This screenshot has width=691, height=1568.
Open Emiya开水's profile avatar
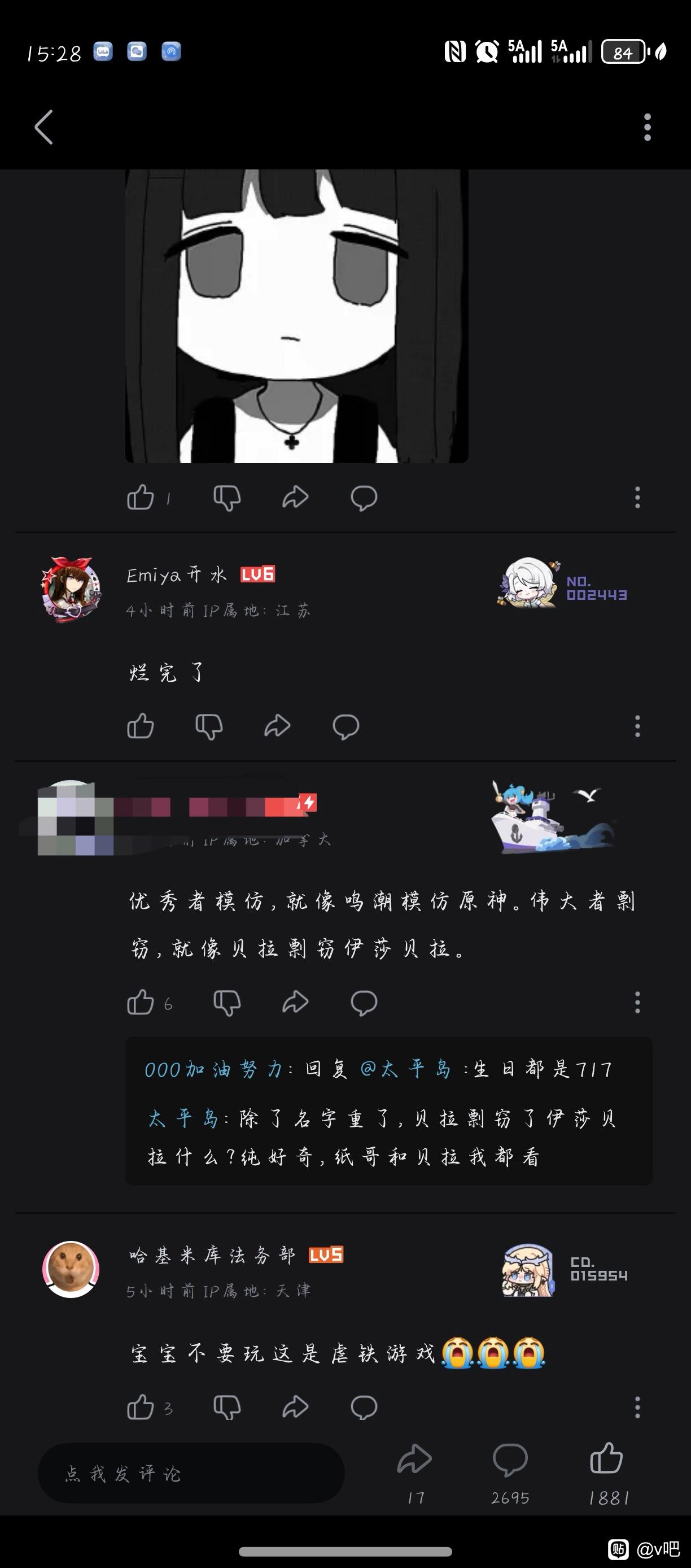pyautogui.click(x=71, y=590)
